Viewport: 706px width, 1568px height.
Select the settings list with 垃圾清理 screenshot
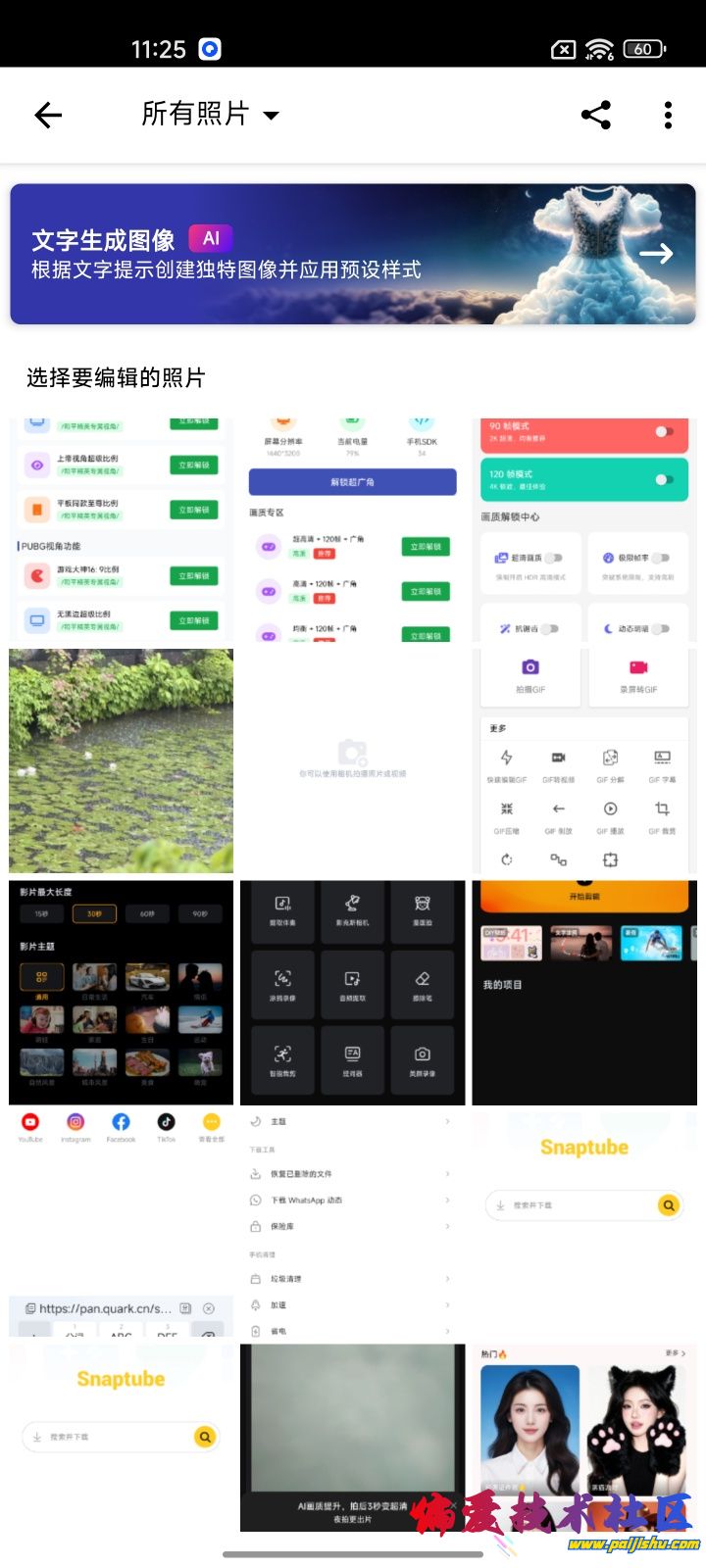[x=353, y=1223]
